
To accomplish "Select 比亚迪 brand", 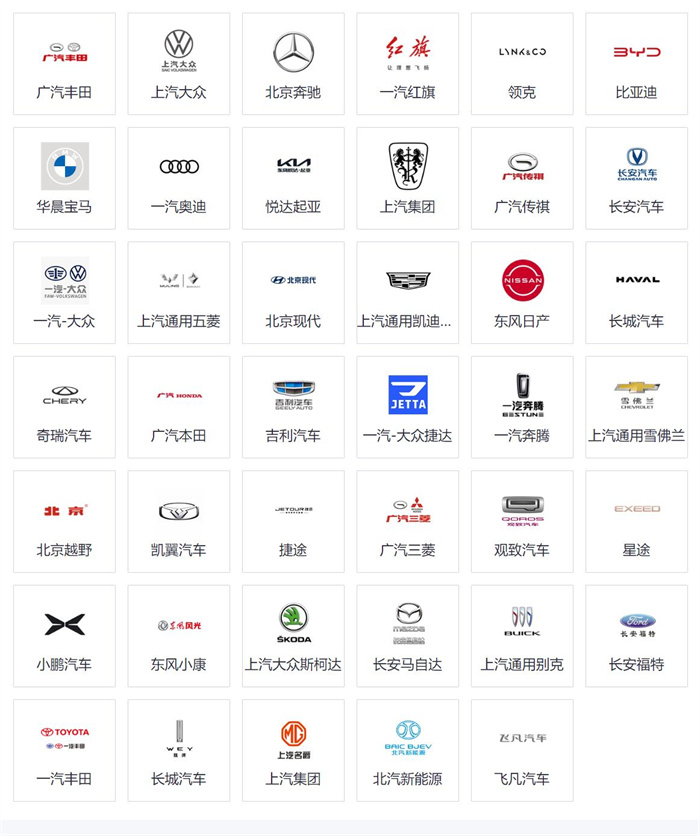I will [637, 63].
